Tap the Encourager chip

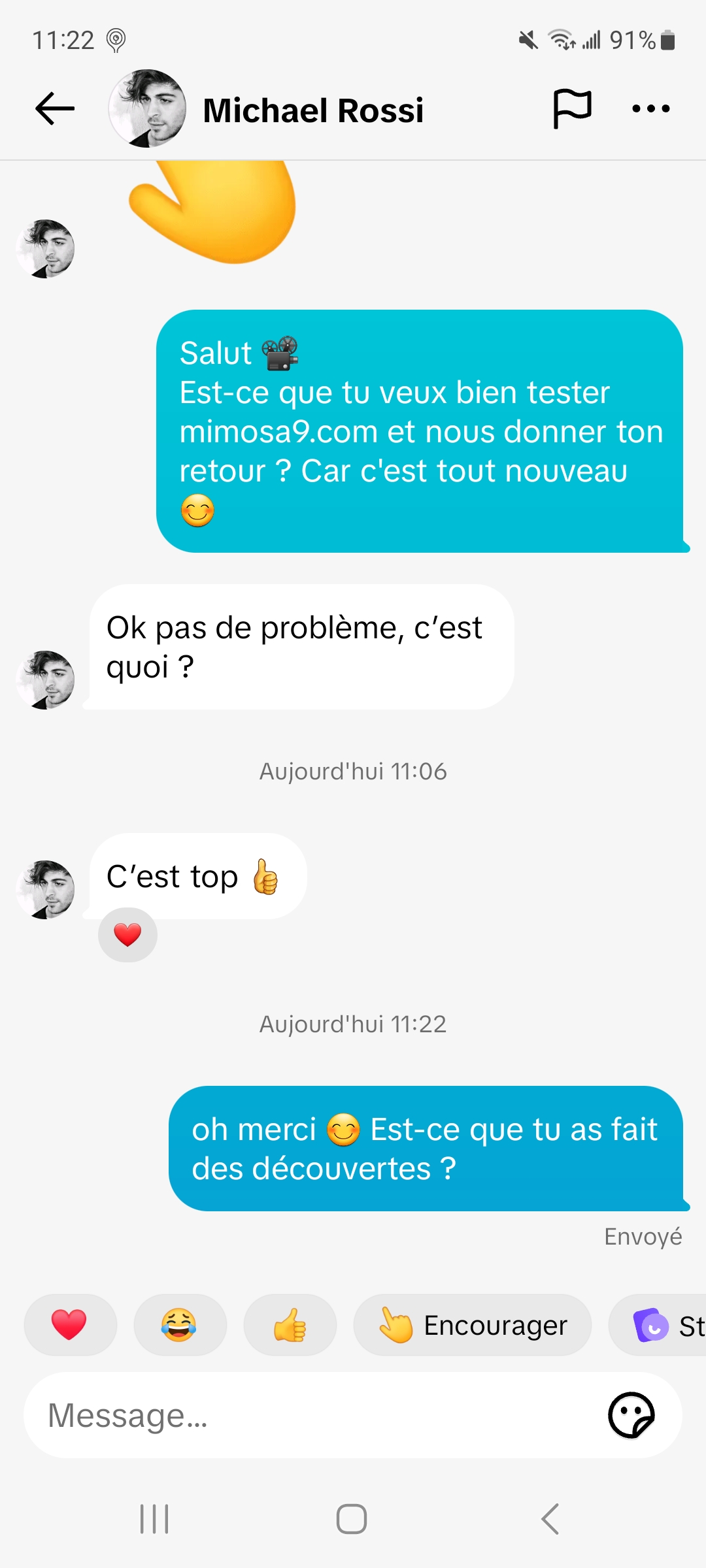[472, 1325]
